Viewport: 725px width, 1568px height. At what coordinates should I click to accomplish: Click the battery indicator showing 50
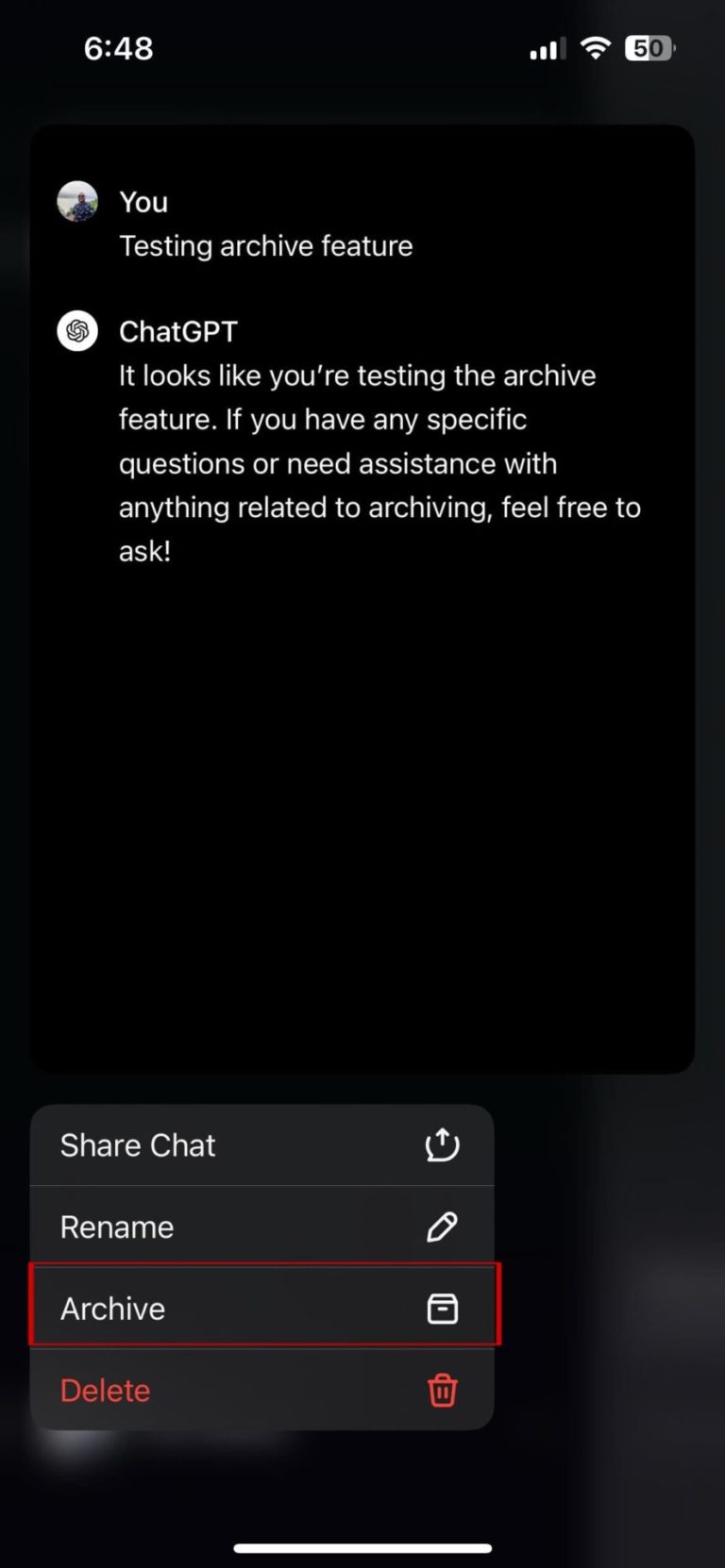click(648, 47)
